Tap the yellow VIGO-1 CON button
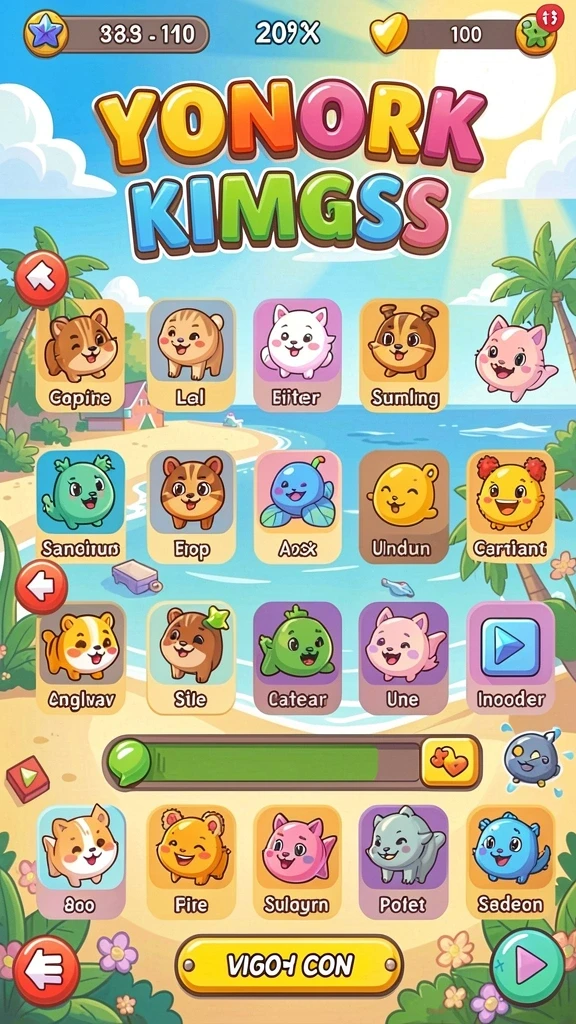Screen dimensions: 576x1024 coord(289,965)
